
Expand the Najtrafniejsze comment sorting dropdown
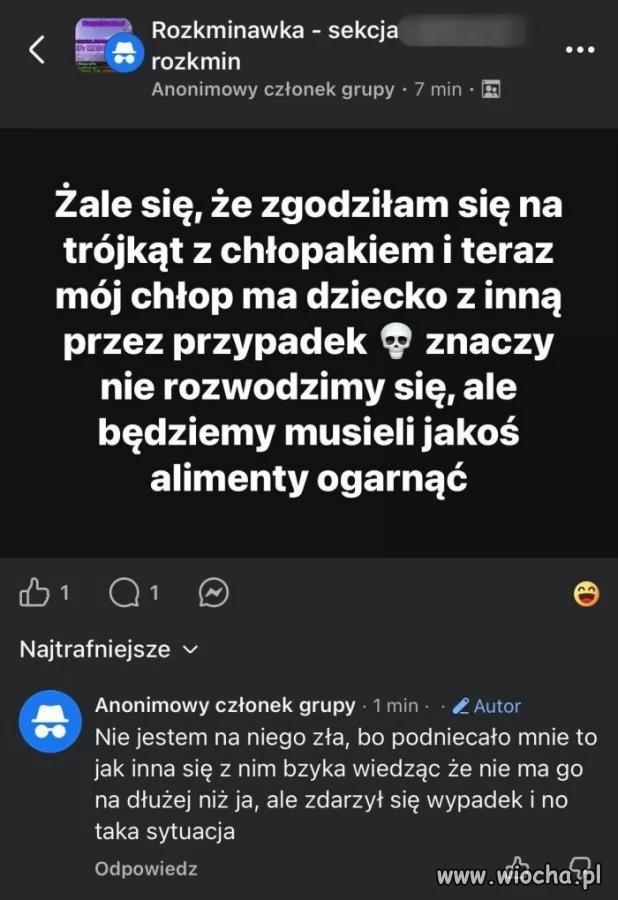tap(109, 649)
